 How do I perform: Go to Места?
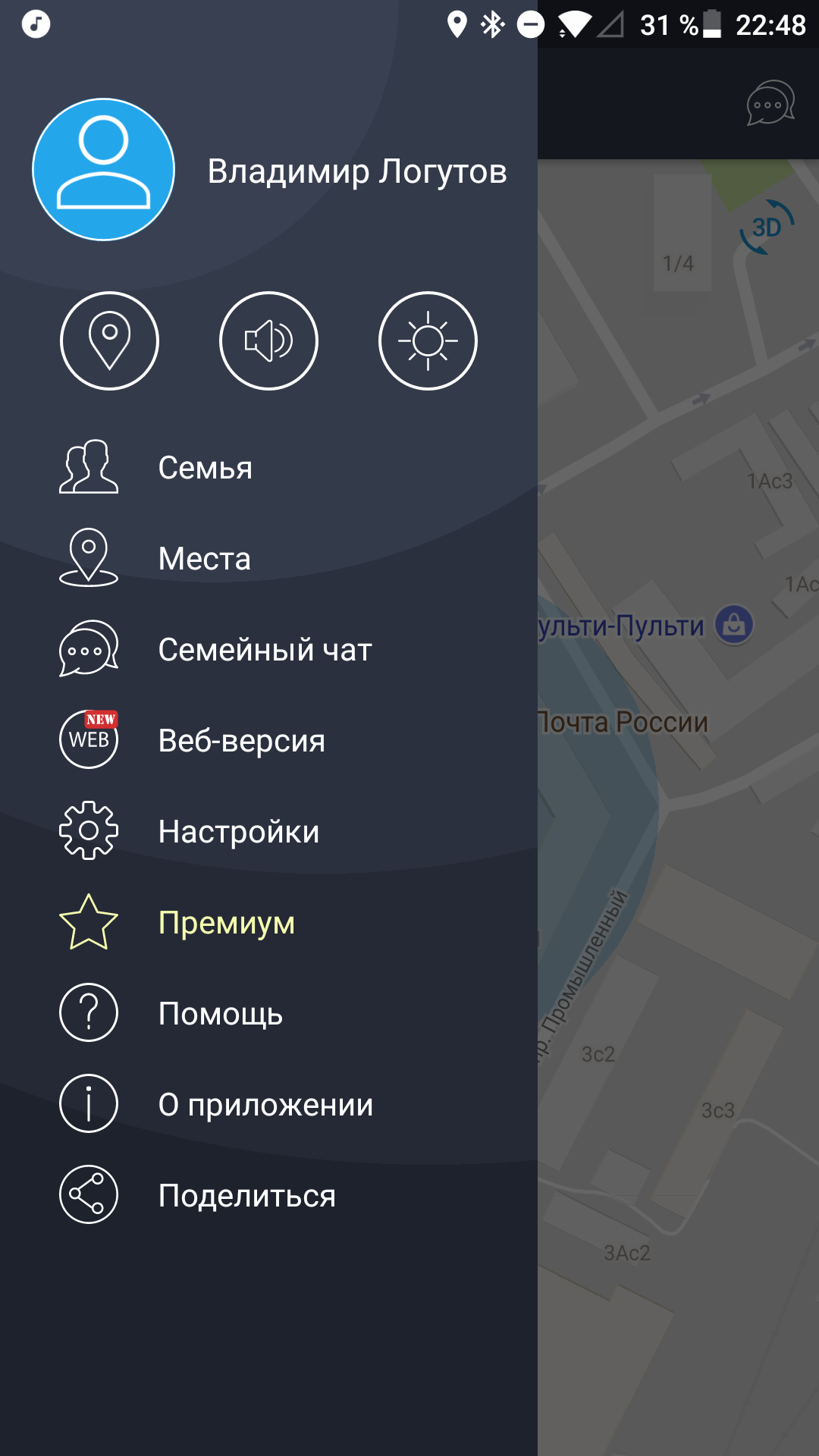pyautogui.click(x=269, y=558)
